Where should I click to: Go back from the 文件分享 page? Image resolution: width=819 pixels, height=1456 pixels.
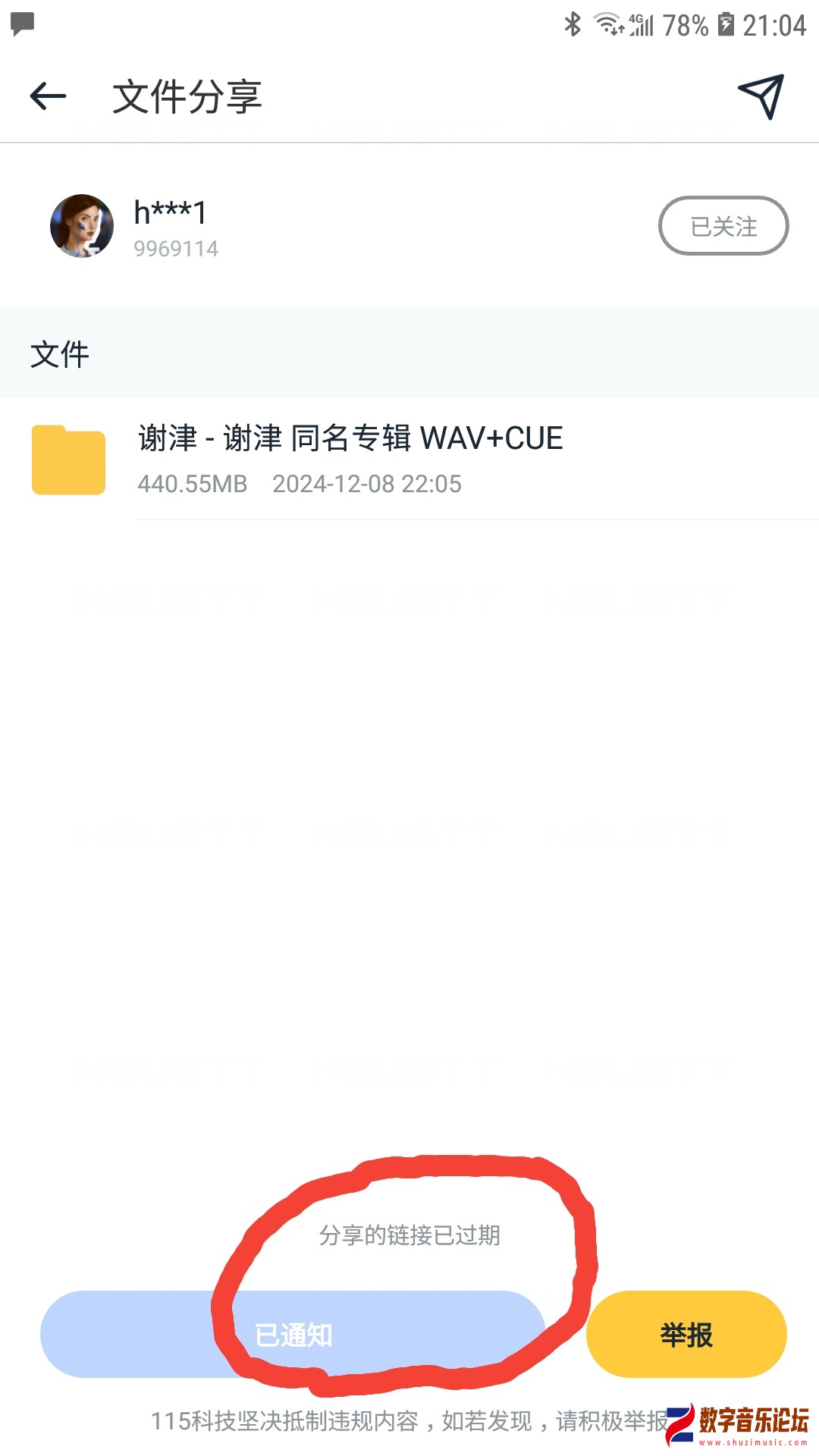click(49, 96)
